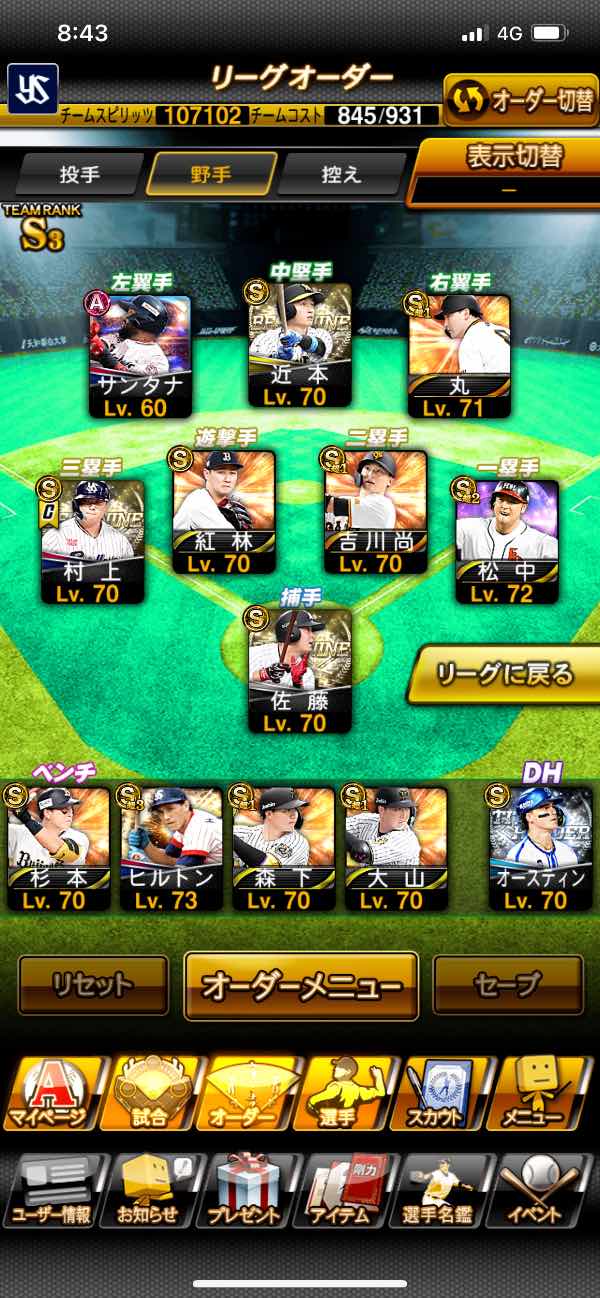Tap the リセット button
The image size is (600, 1298).
pos(93,985)
